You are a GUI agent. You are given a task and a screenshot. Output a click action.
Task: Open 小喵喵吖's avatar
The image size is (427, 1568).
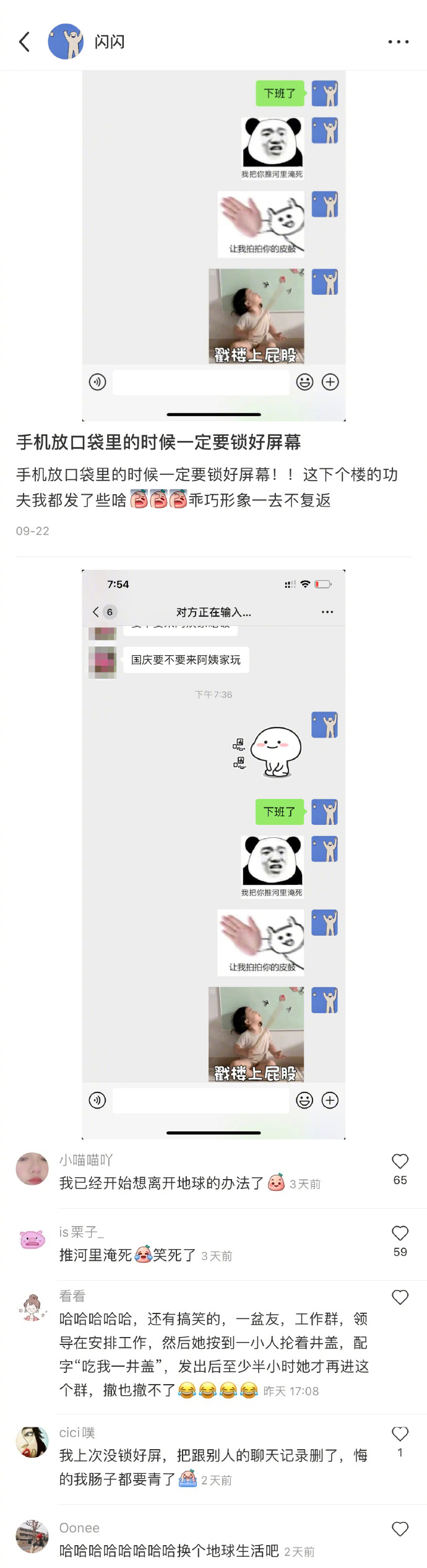coord(32,1169)
